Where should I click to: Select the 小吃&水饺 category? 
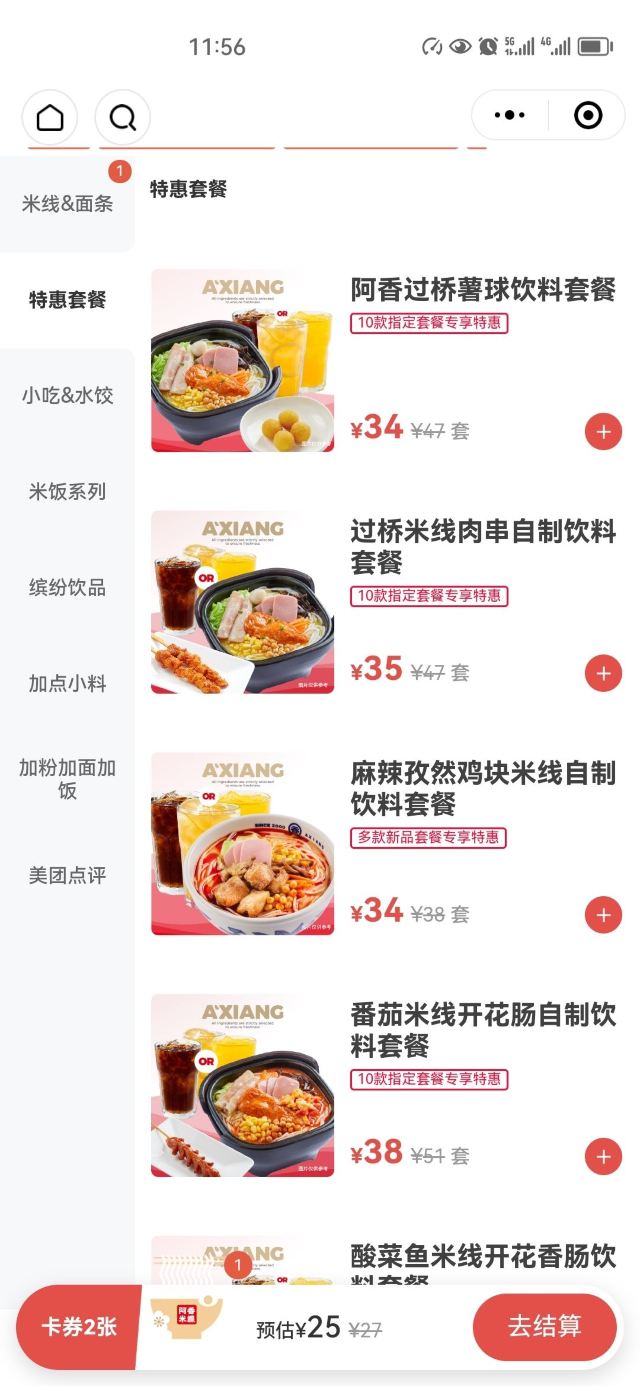(67, 395)
